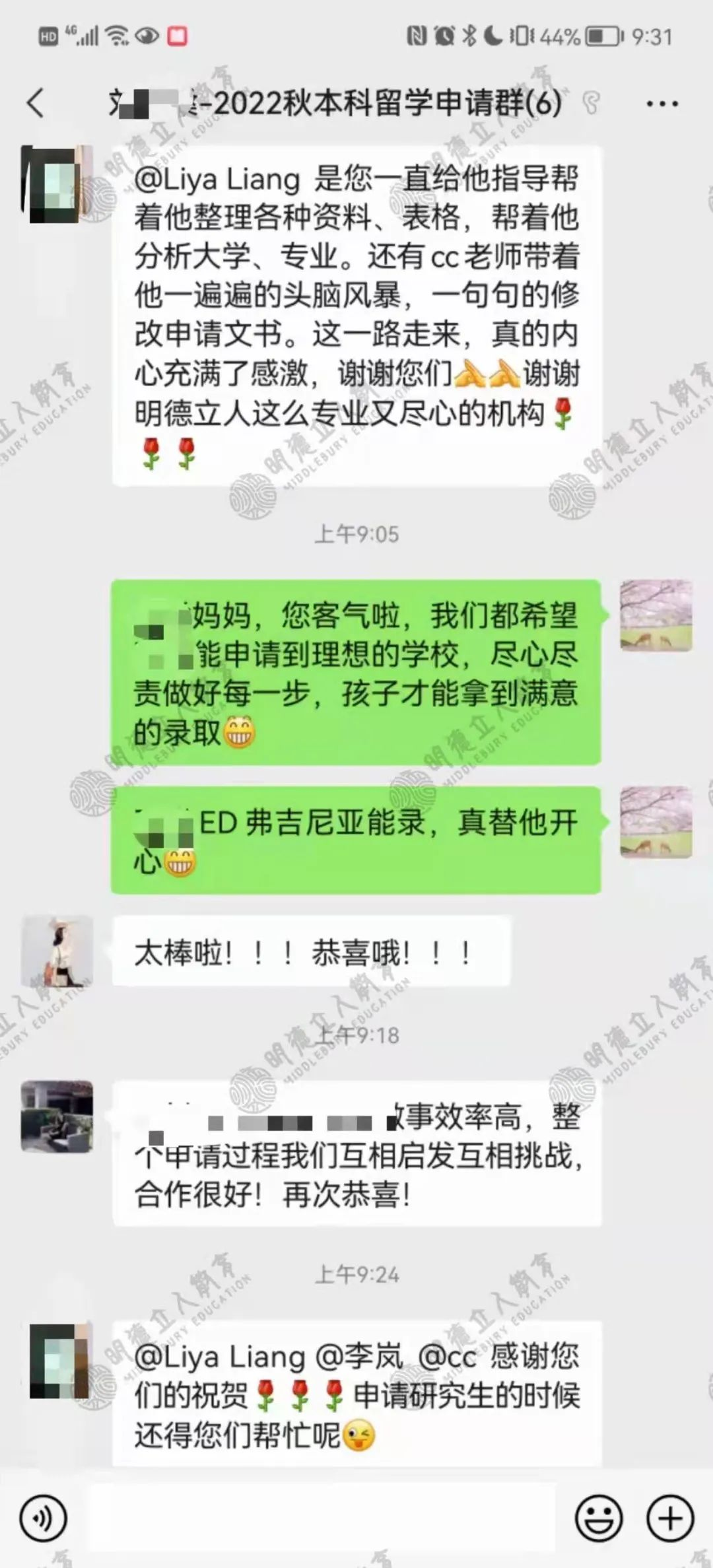The width and height of the screenshot is (713, 1568).
Task: Switch to voice message input
Action: click(x=44, y=1518)
